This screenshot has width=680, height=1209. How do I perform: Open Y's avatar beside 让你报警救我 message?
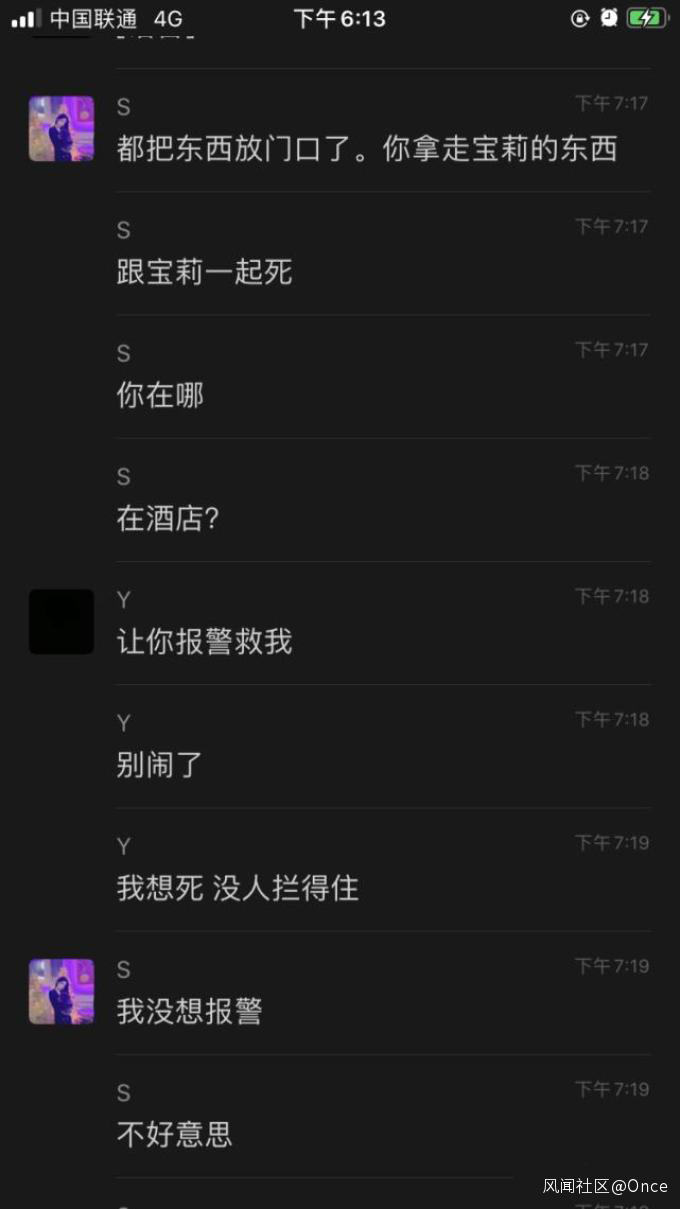61,622
